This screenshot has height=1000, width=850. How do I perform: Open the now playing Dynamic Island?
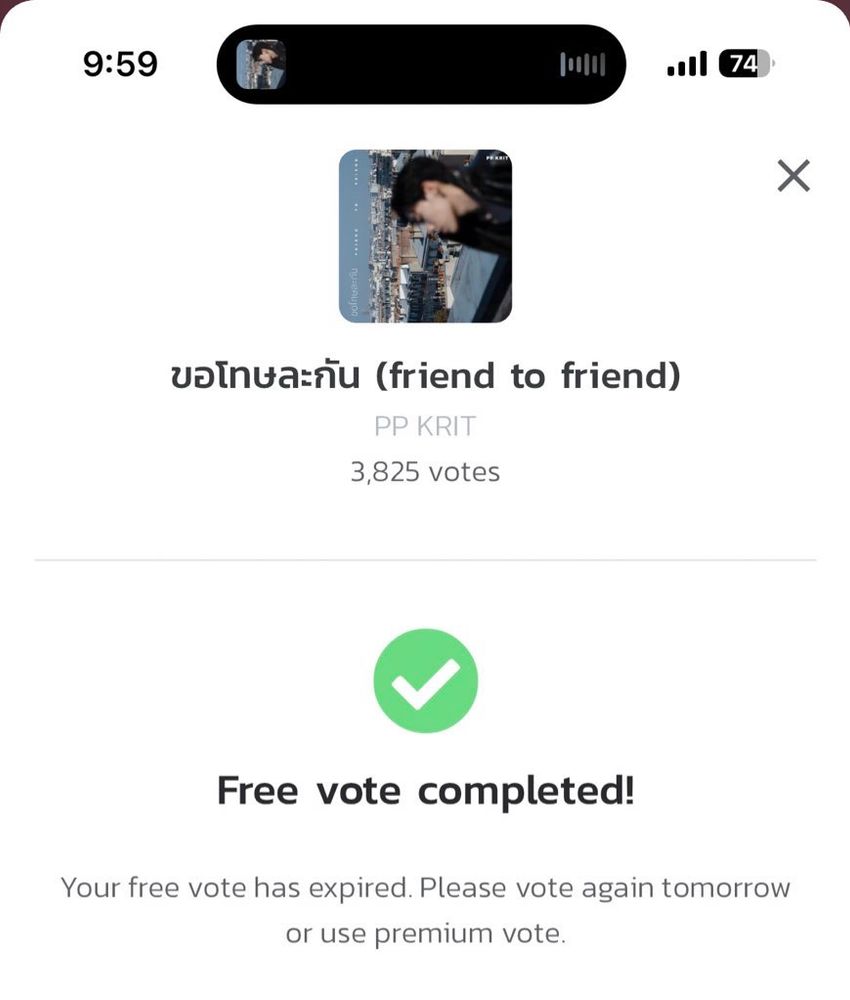[420, 65]
